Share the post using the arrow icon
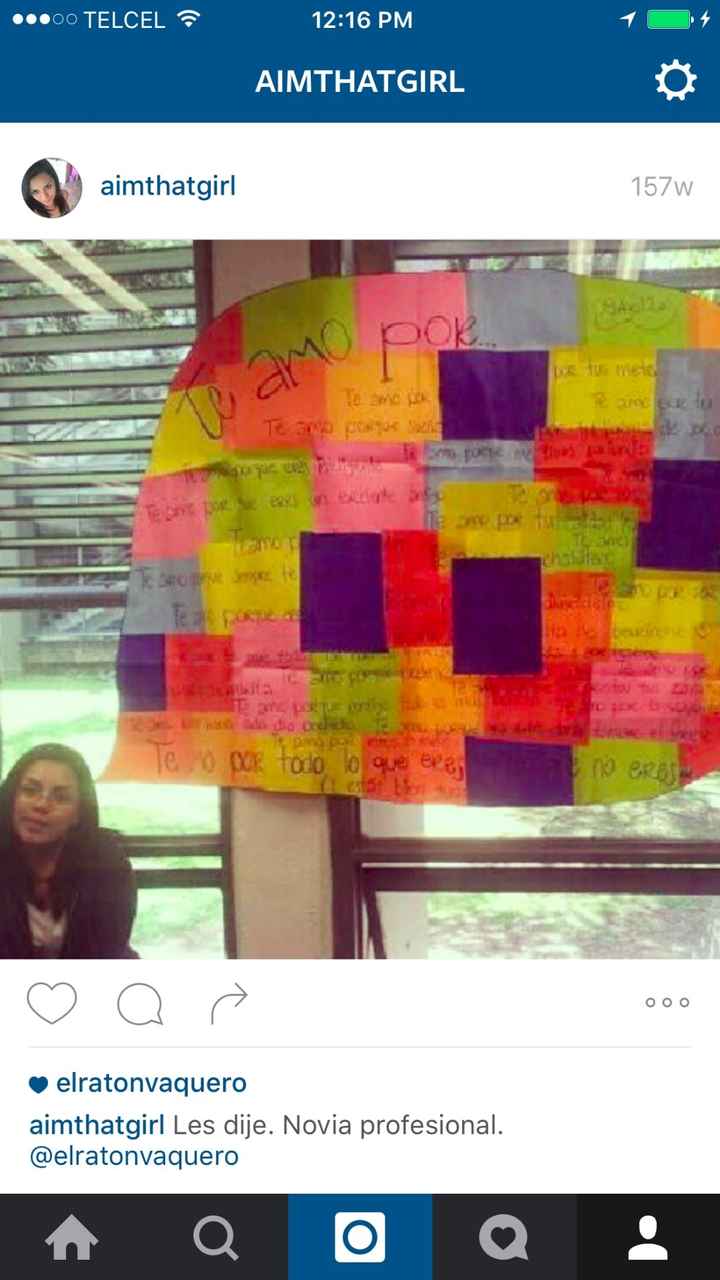Image resolution: width=720 pixels, height=1280 pixels. click(x=229, y=1003)
